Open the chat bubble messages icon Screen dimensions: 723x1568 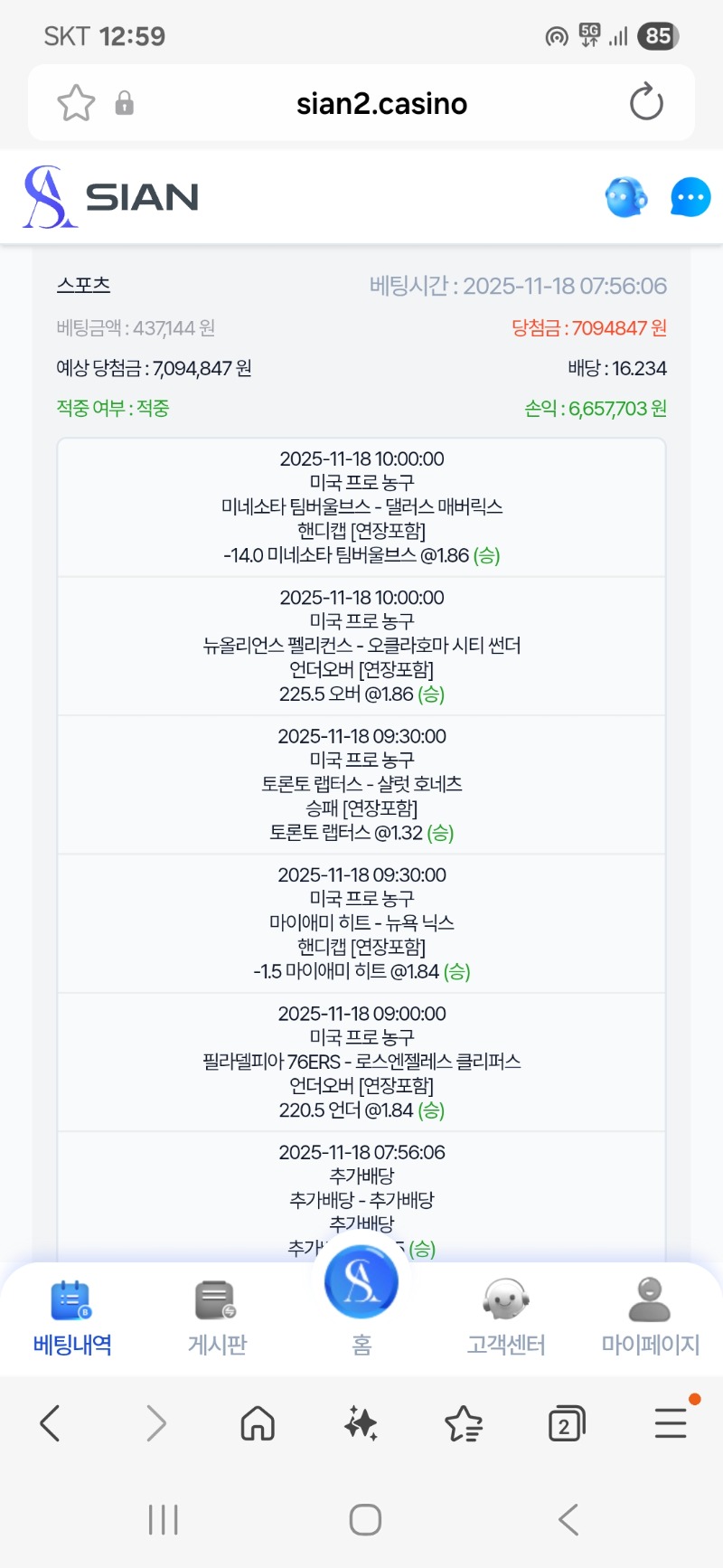[690, 197]
